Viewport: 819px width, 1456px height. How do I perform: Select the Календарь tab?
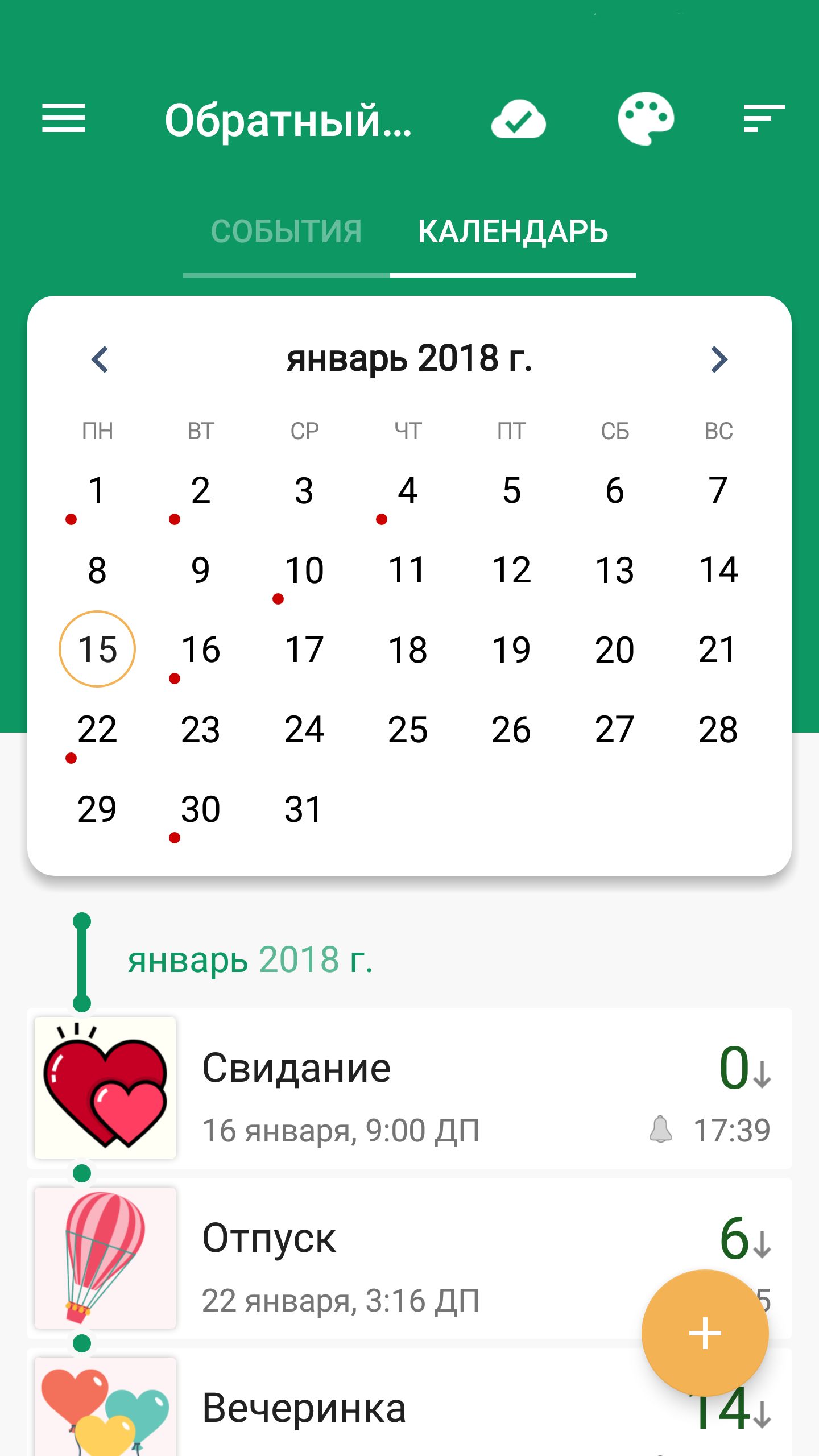tap(513, 231)
